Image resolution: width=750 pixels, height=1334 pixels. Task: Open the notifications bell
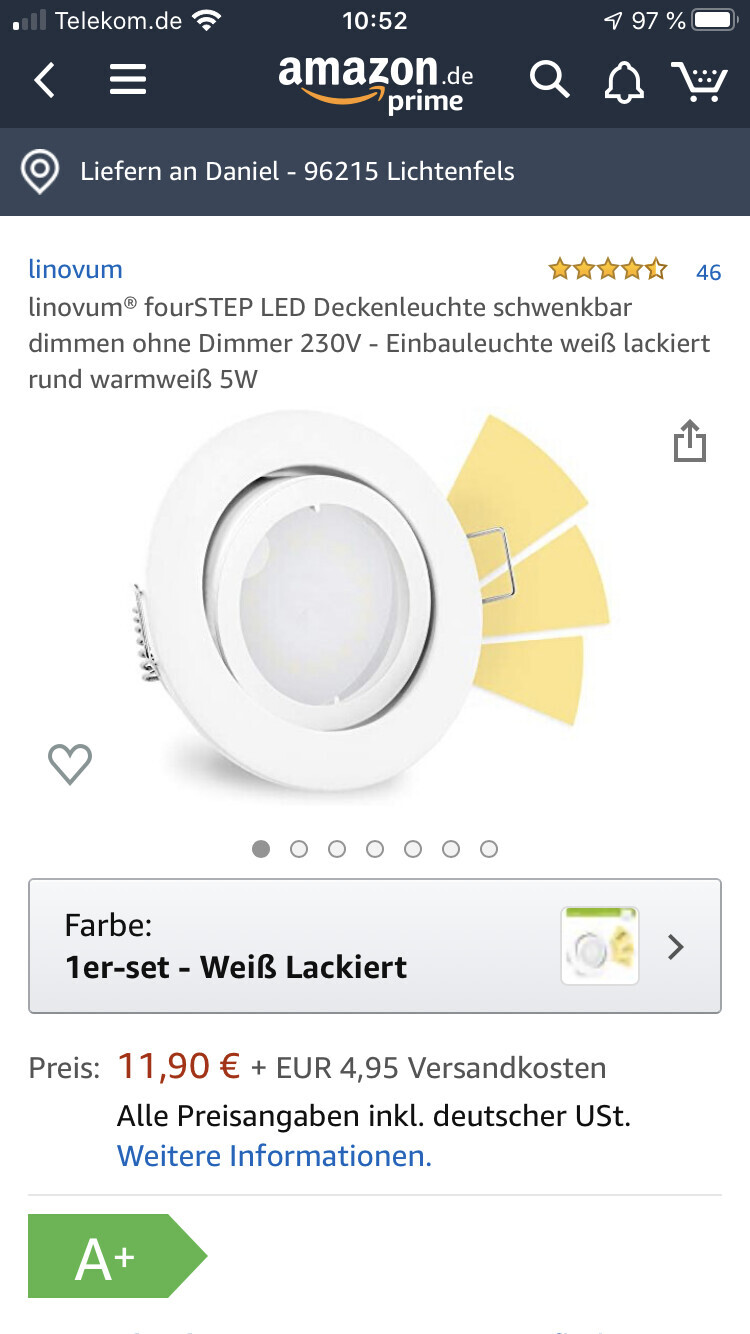tap(624, 82)
